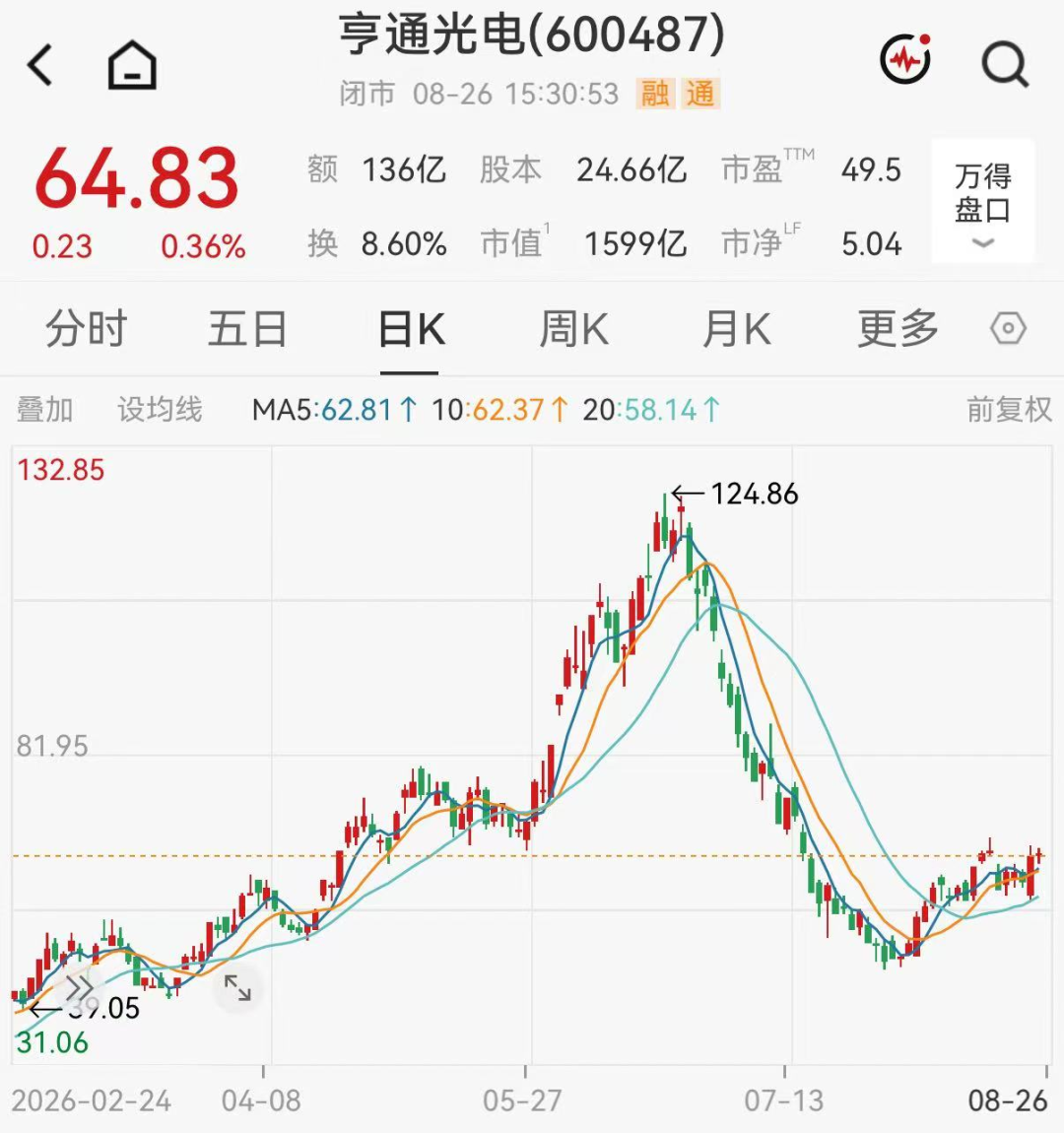Switch to the 分时 tab
This screenshot has width=1064, height=1133.
click(x=87, y=329)
